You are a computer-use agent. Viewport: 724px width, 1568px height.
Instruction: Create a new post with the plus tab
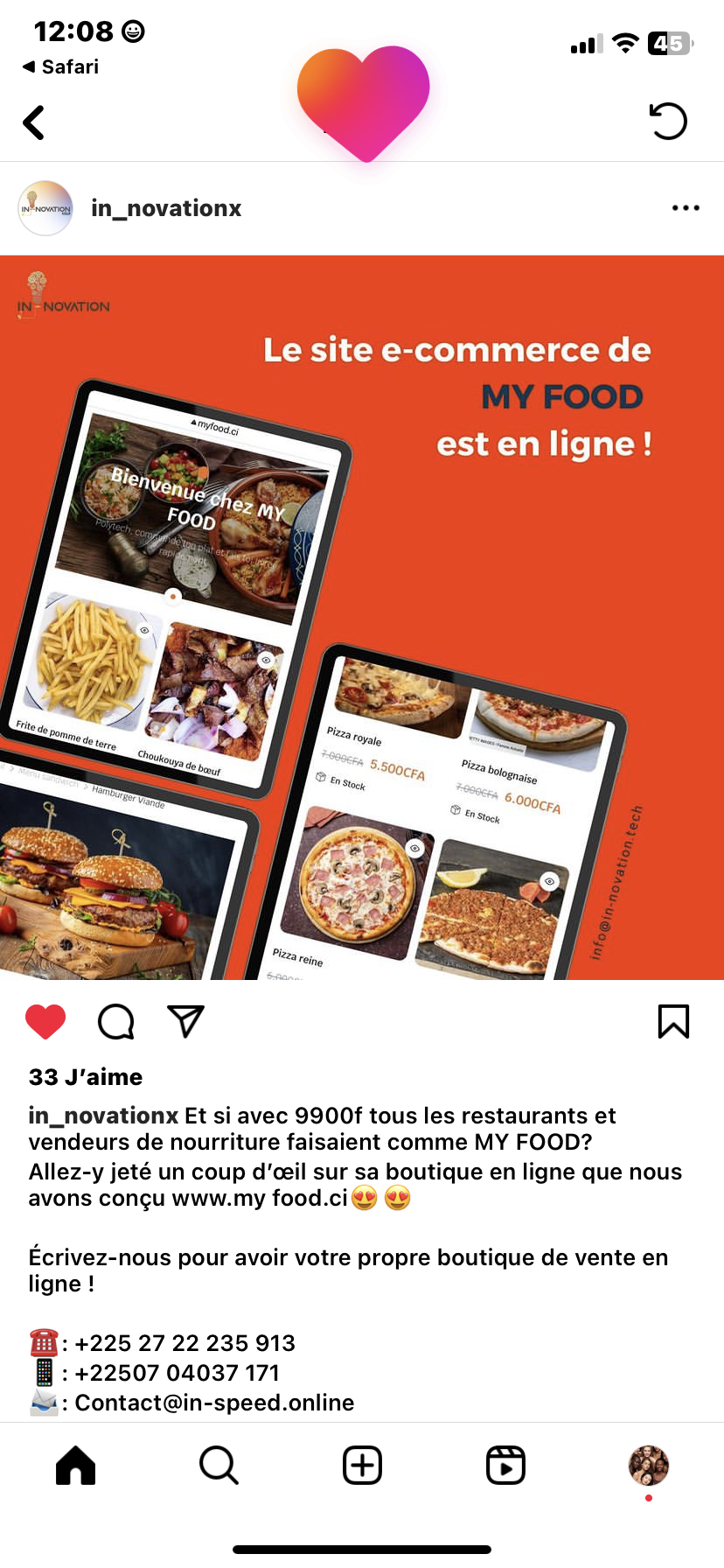click(362, 1465)
